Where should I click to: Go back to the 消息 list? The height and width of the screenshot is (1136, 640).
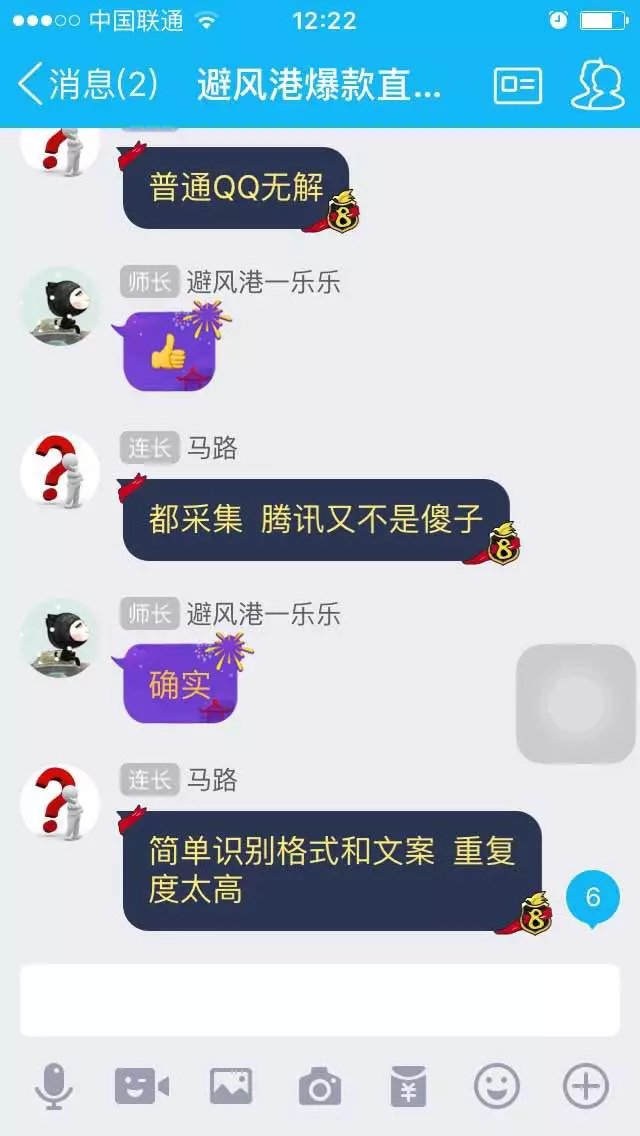click(88, 85)
